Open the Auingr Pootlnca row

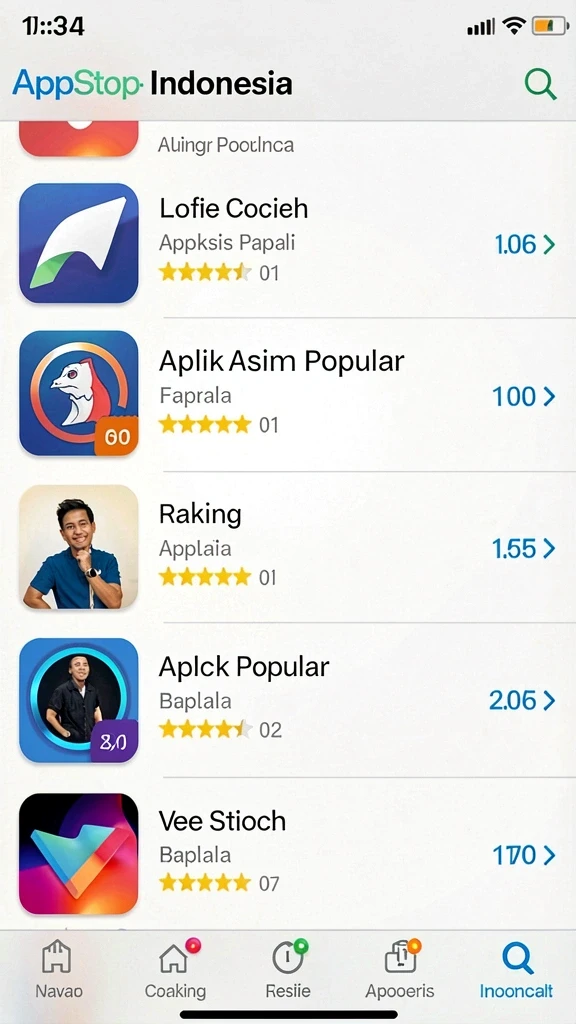288,144
